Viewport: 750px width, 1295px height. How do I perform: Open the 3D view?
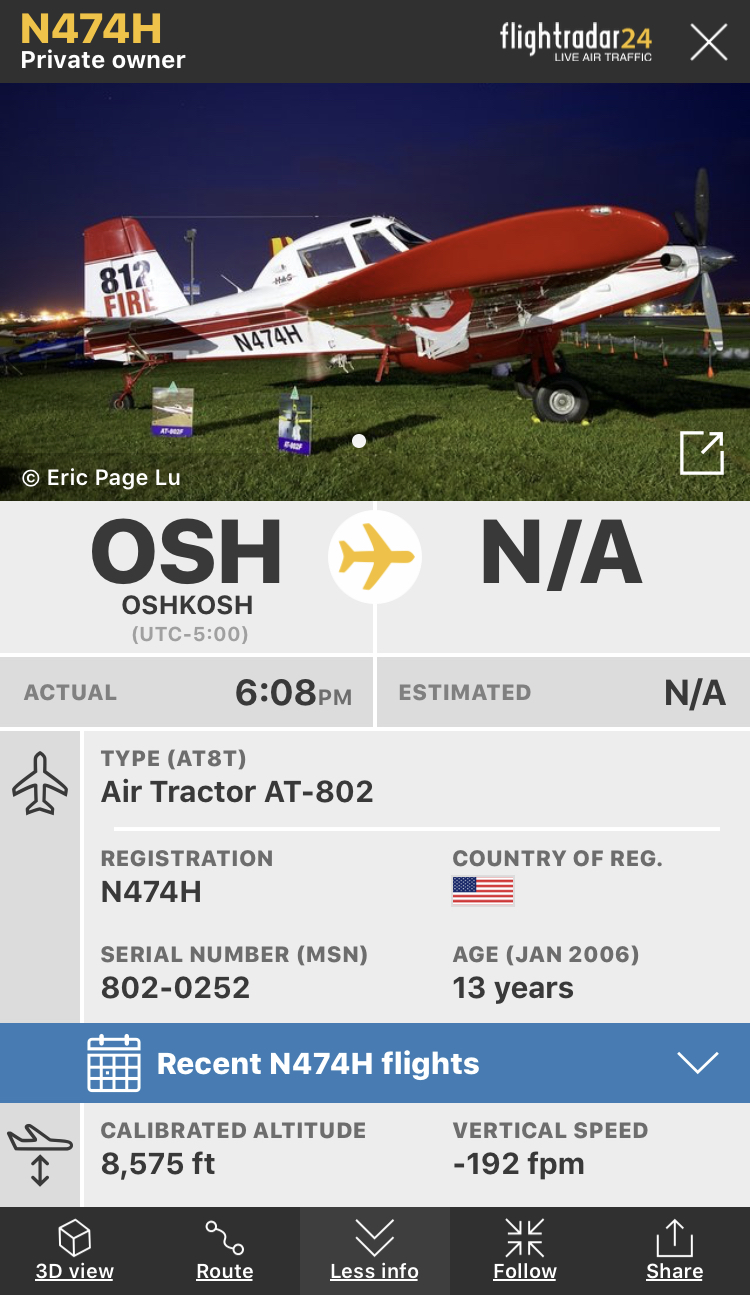pos(75,1250)
